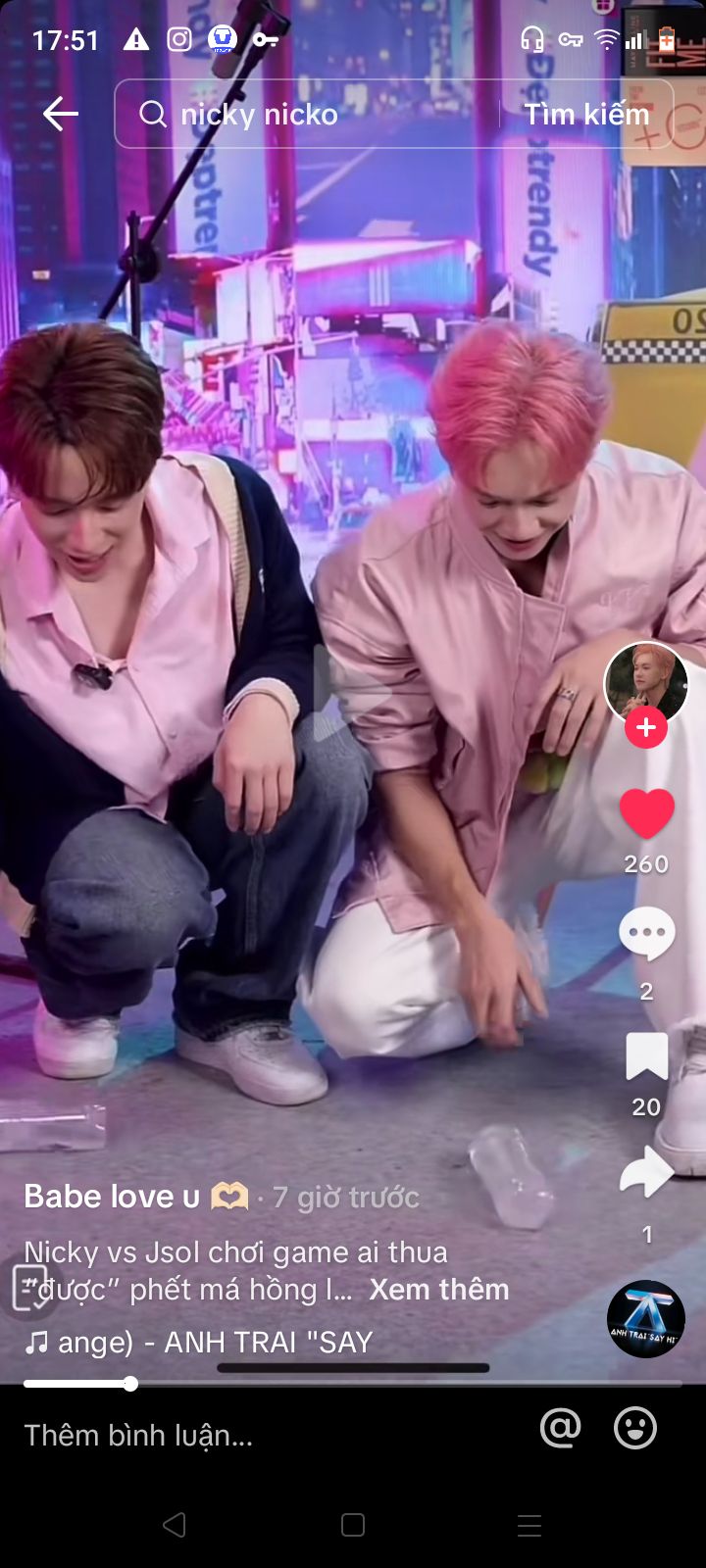Share this video with the arrow icon
706x1568 pixels.
(x=646, y=1172)
